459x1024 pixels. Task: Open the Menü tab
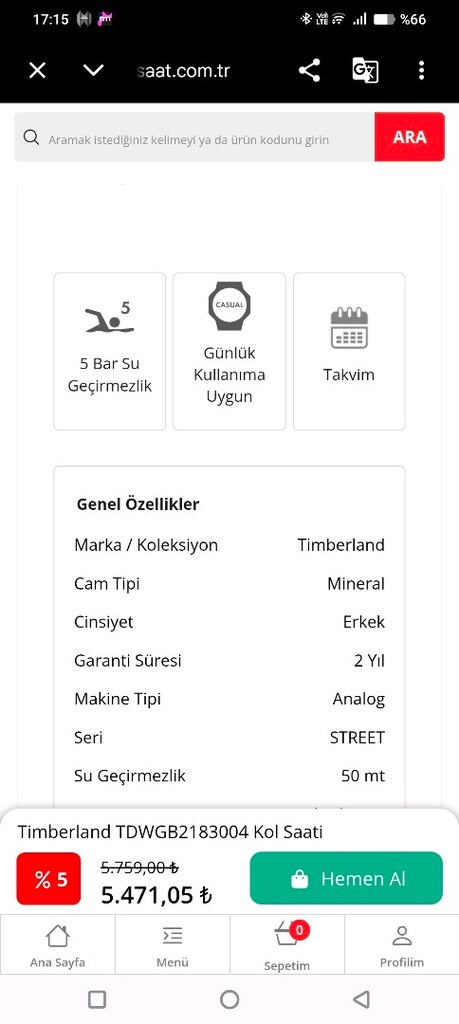172,946
